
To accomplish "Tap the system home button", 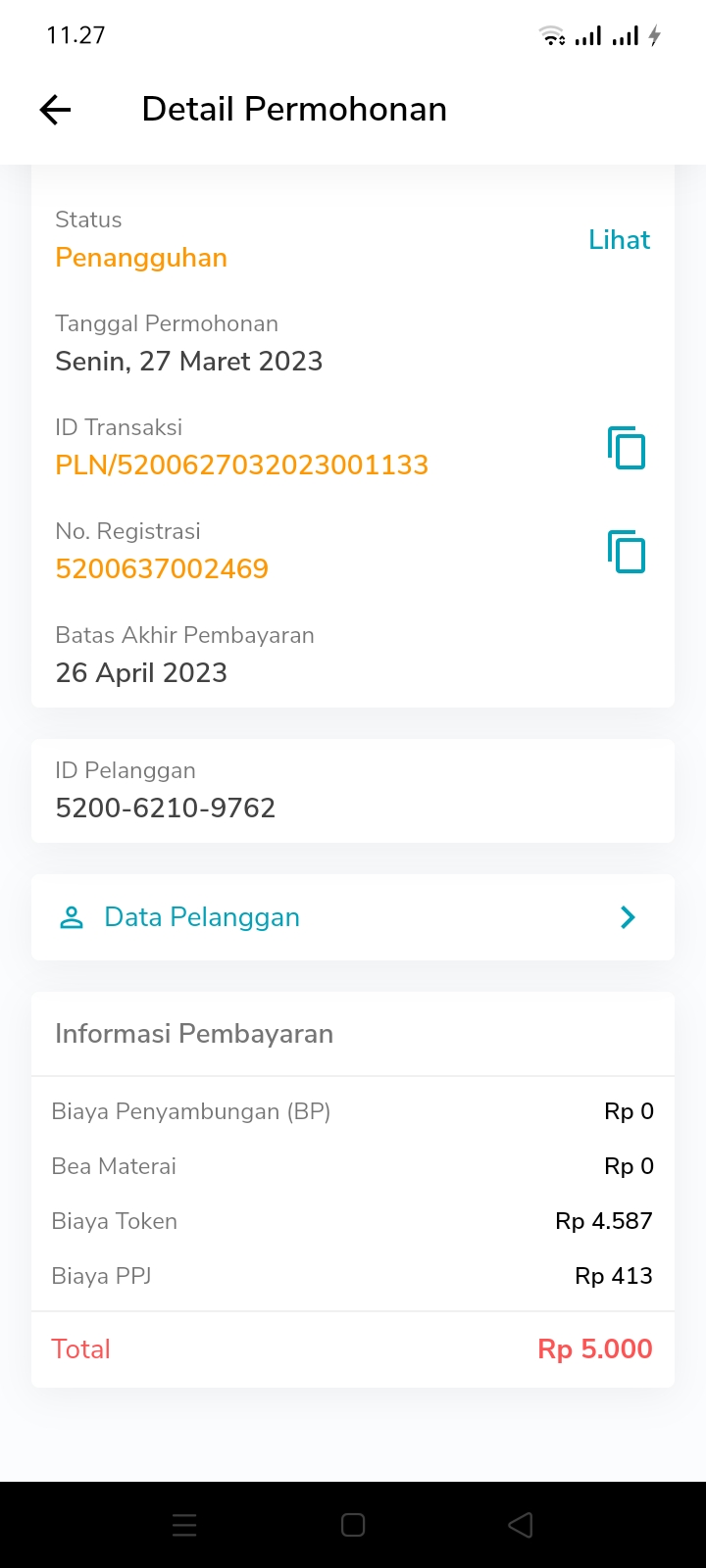I will [x=353, y=1525].
